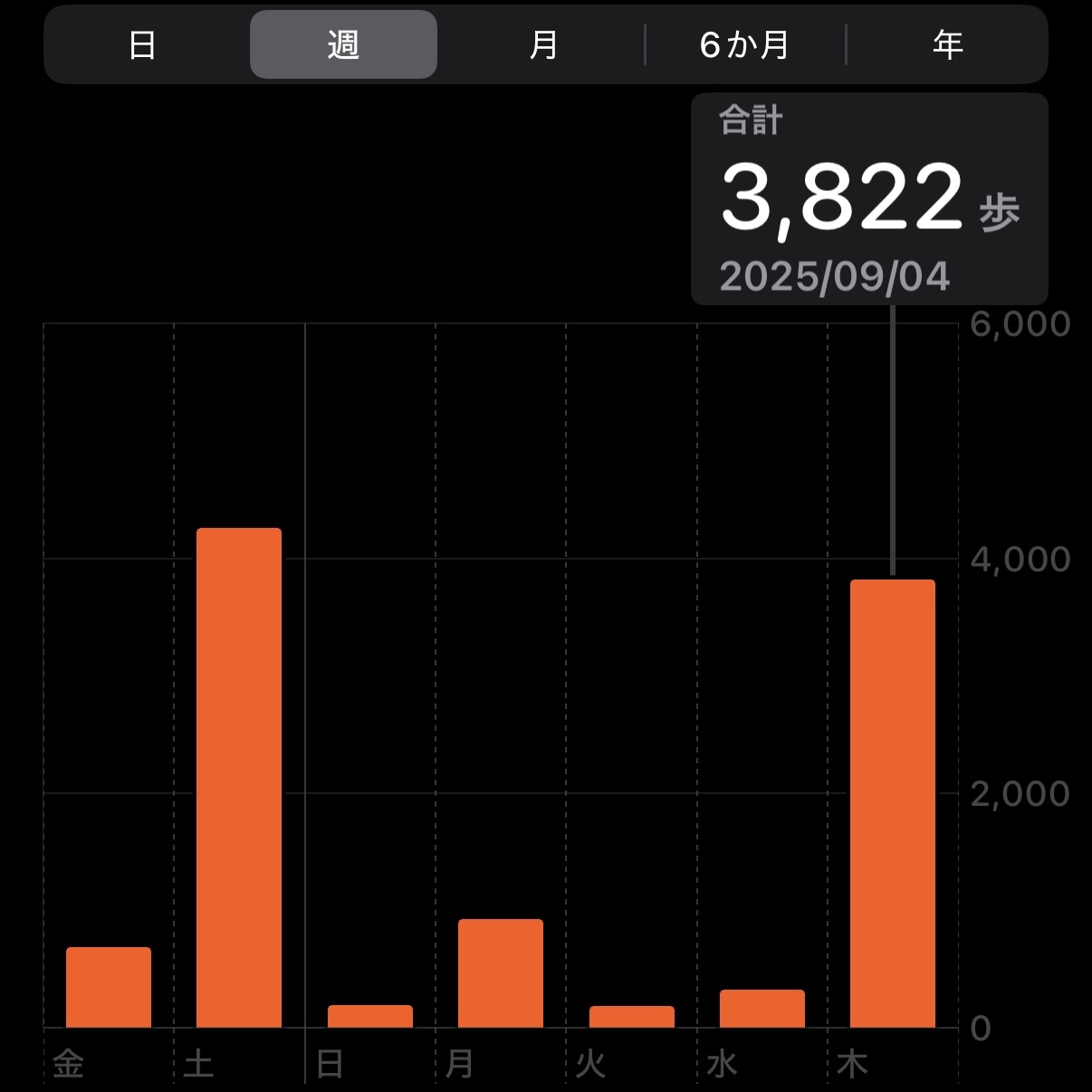Select the 土 (Saturday) step bar
This screenshot has height=1092, width=1092.
239,777
